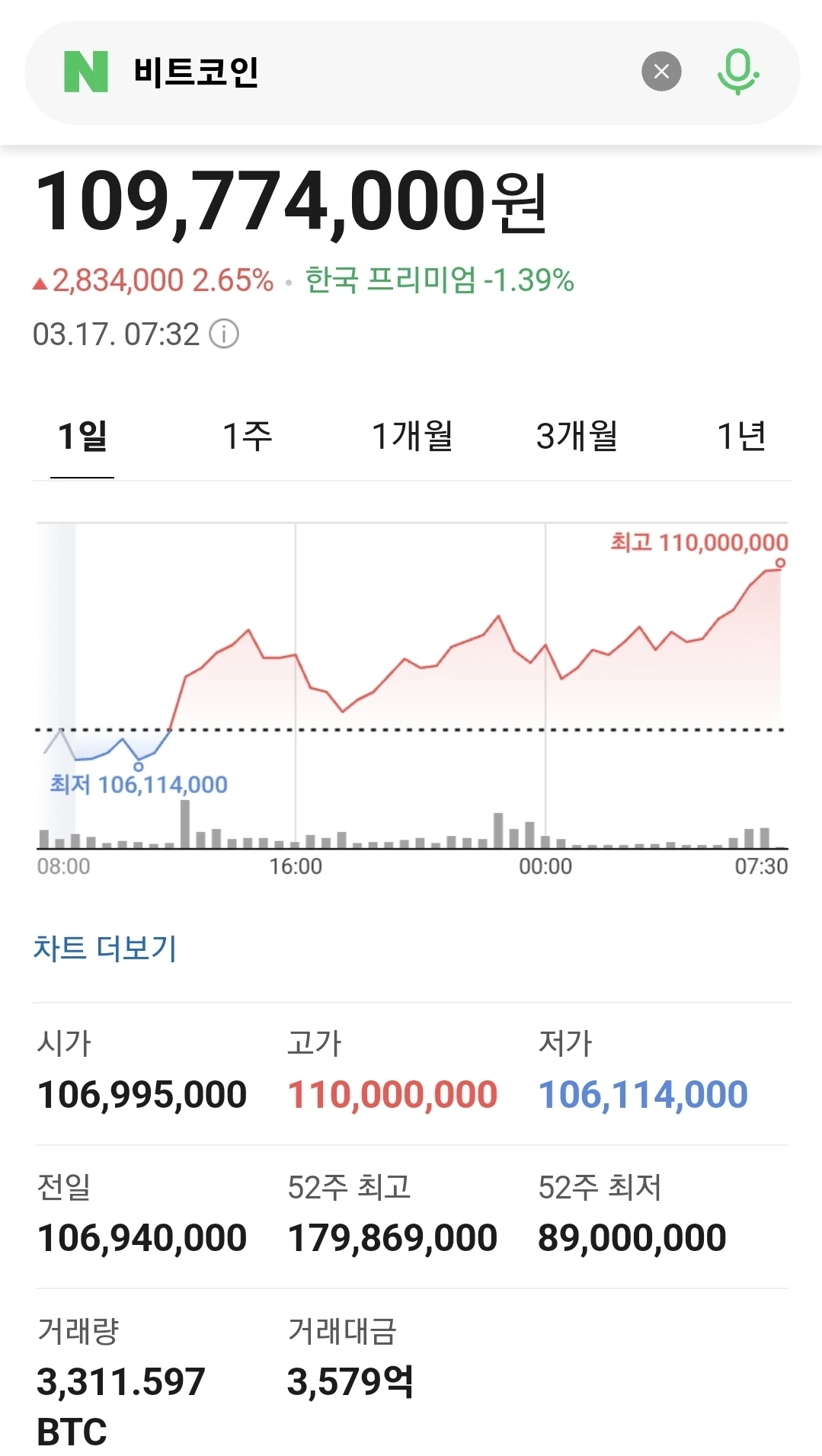Select the 1일 chart tab

[82, 437]
